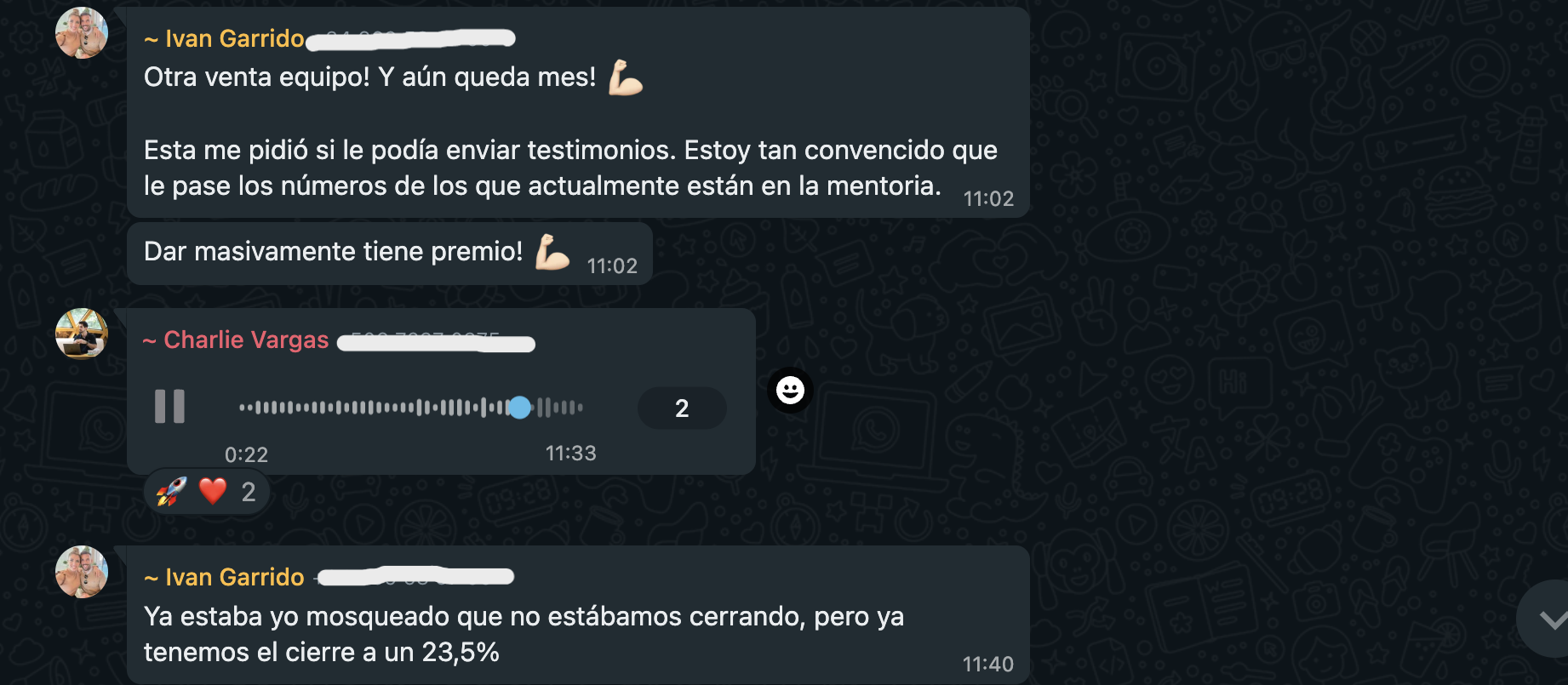Tap Ivan Garrido's name on 11:40 message
Image resolution: width=1568 pixels, height=685 pixels.
[234, 578]
